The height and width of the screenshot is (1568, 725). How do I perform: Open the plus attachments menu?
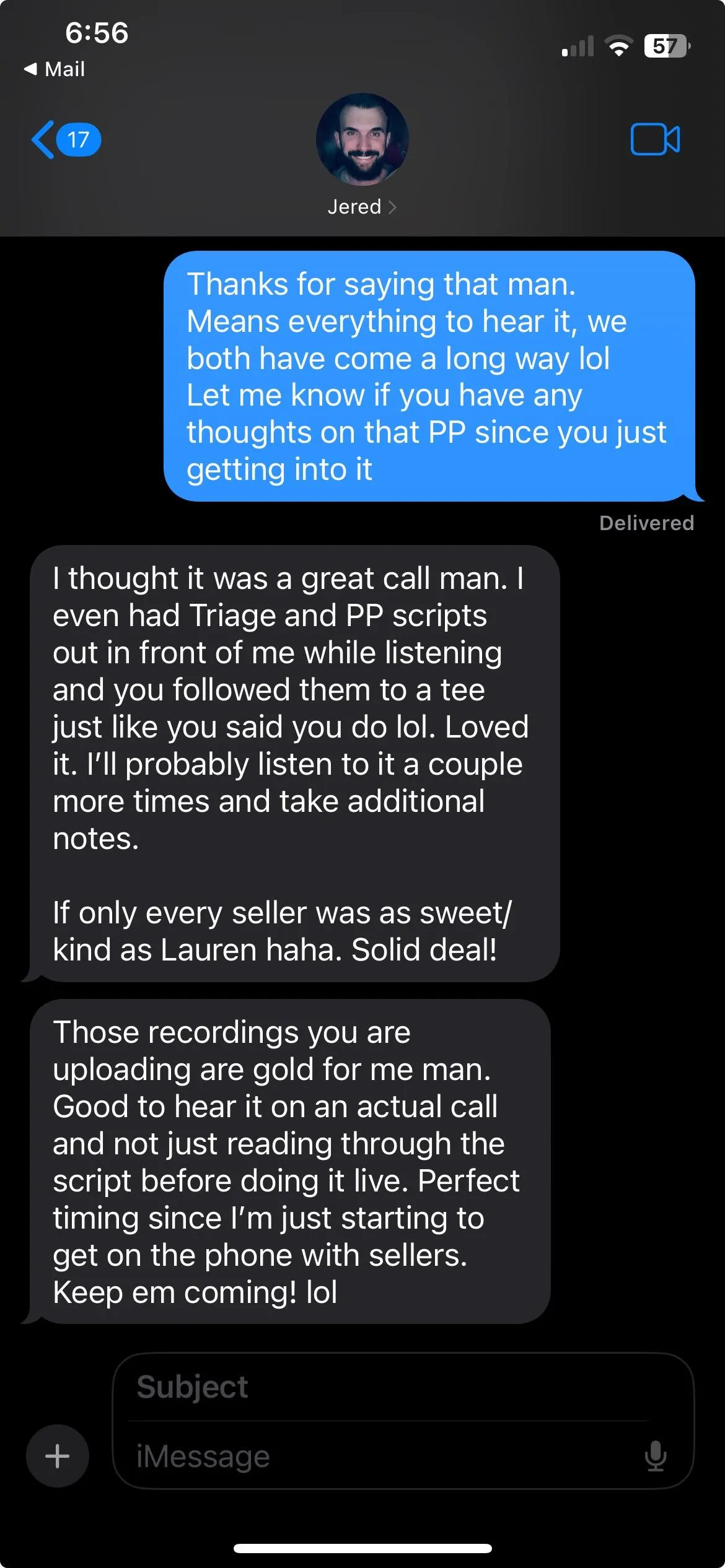[x=58, y=1456]
